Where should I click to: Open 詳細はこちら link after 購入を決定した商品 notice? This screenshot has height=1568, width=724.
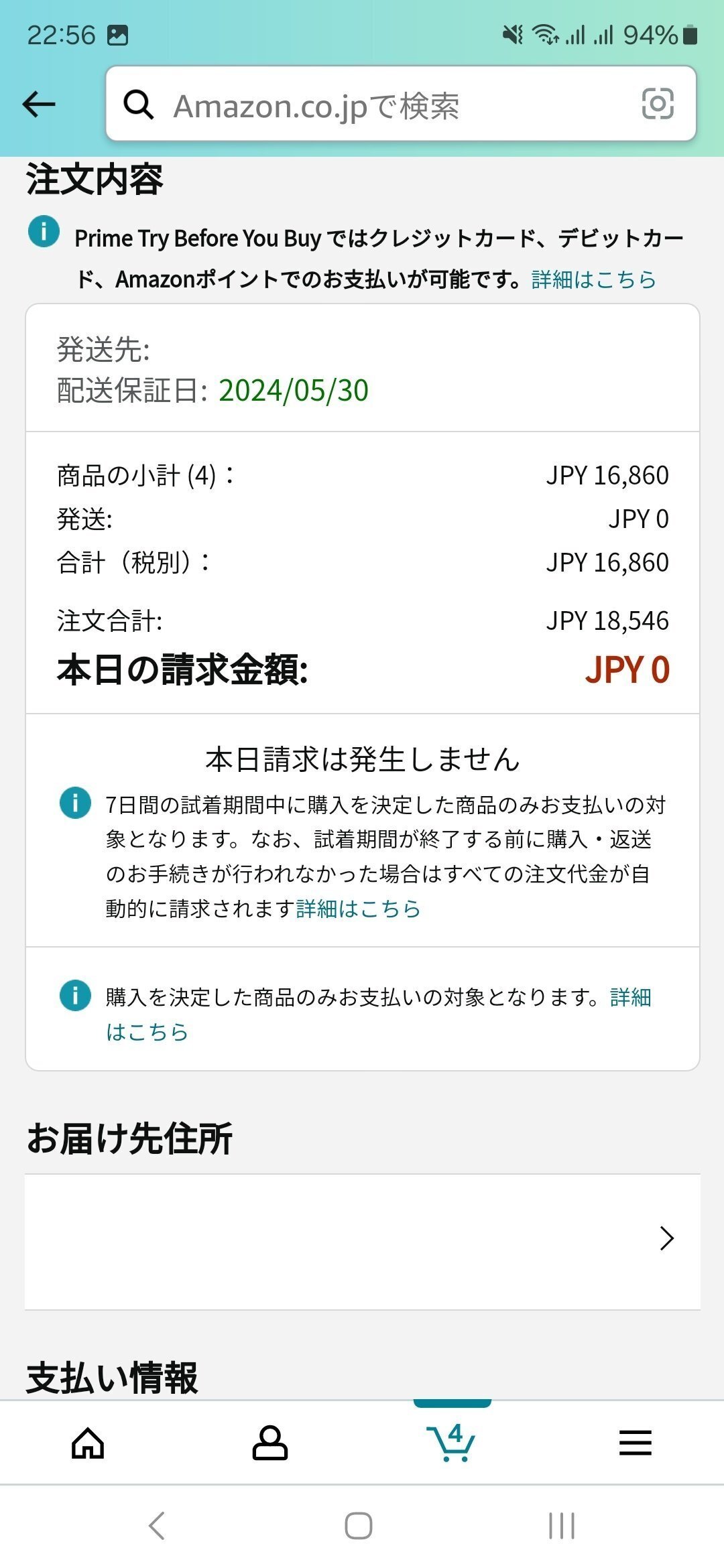(379, 1014)
